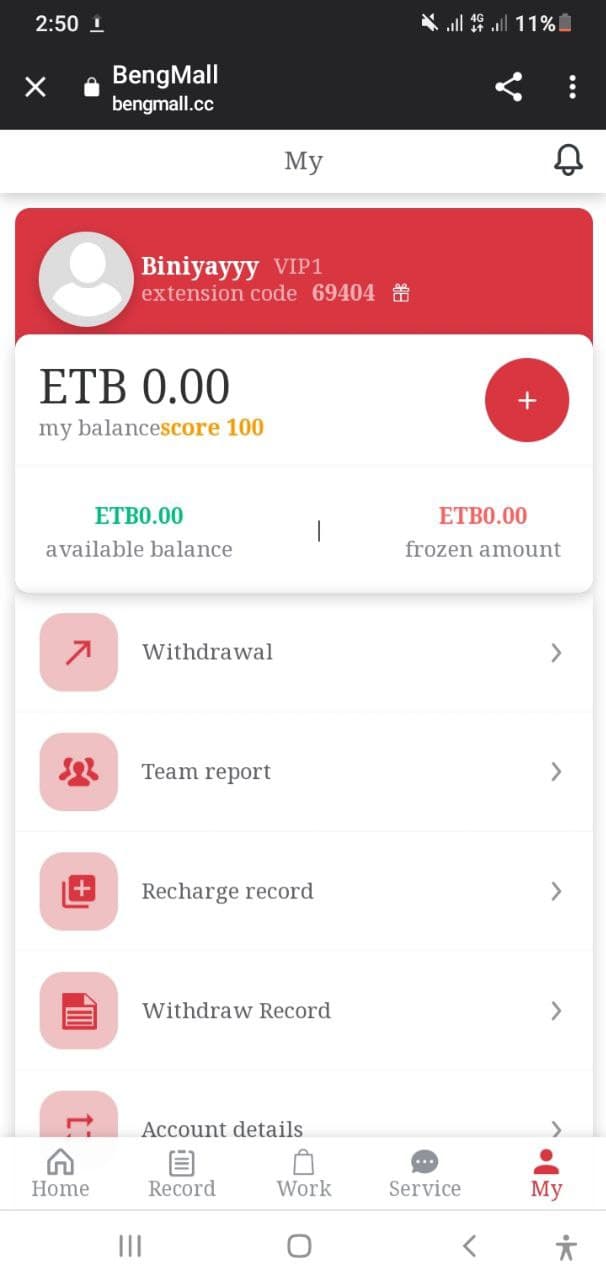Image resolution: width=606 pixels, height=1280 pixels.
Task: Open the Withdrawal row
Action: click(x=303, y=652)
